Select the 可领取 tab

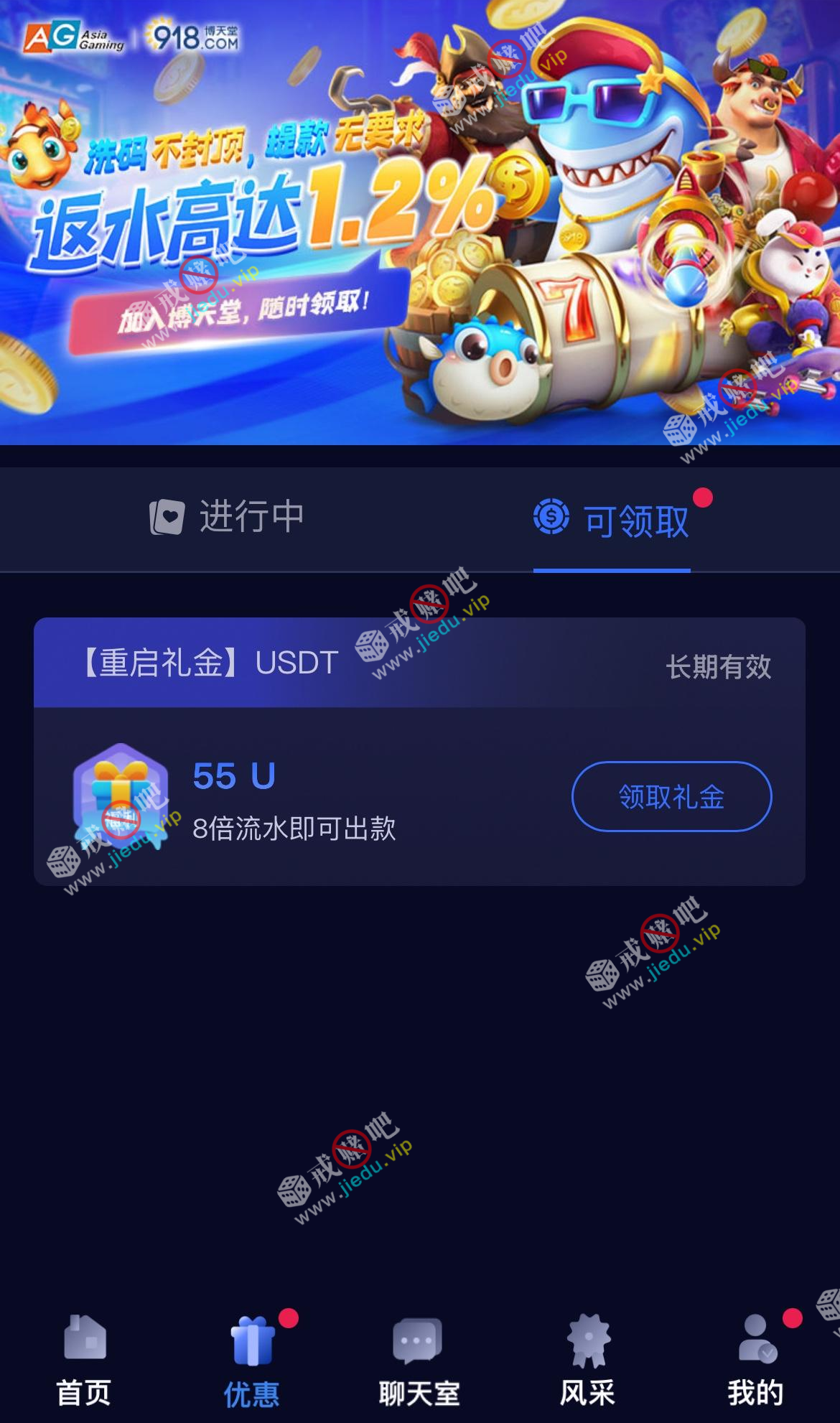point(612,520)
